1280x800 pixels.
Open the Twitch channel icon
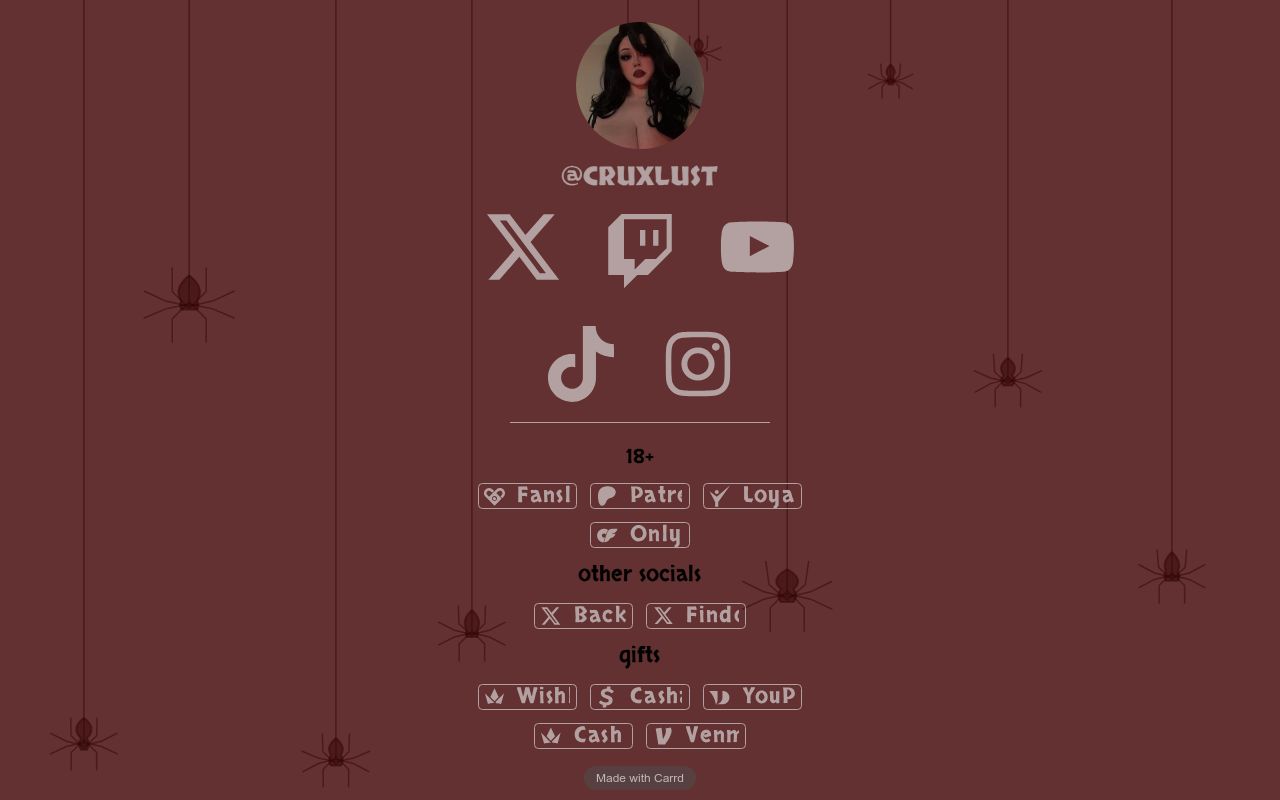(640, 250)
